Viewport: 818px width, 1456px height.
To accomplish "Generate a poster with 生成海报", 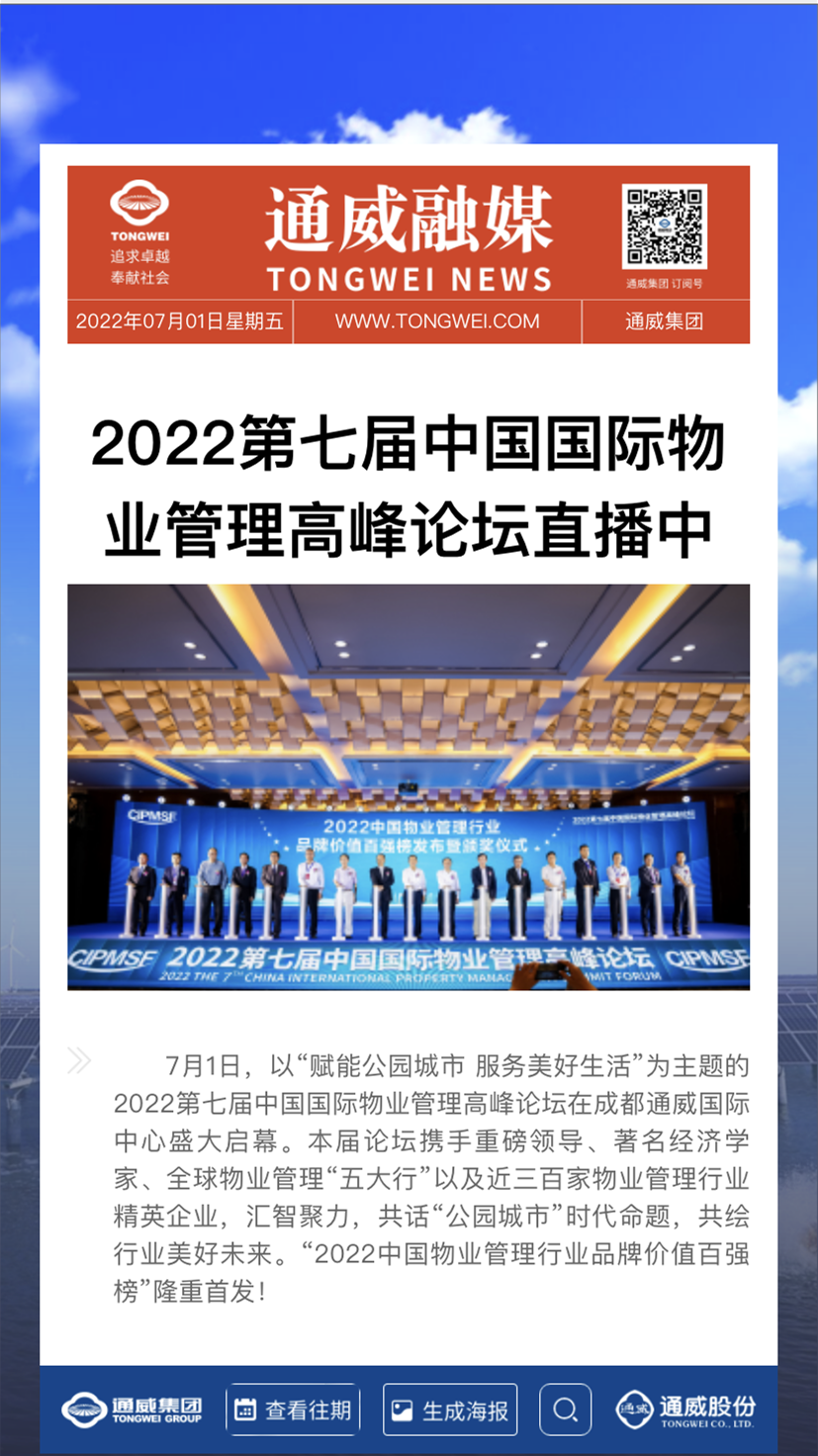I will (450, 1410).
